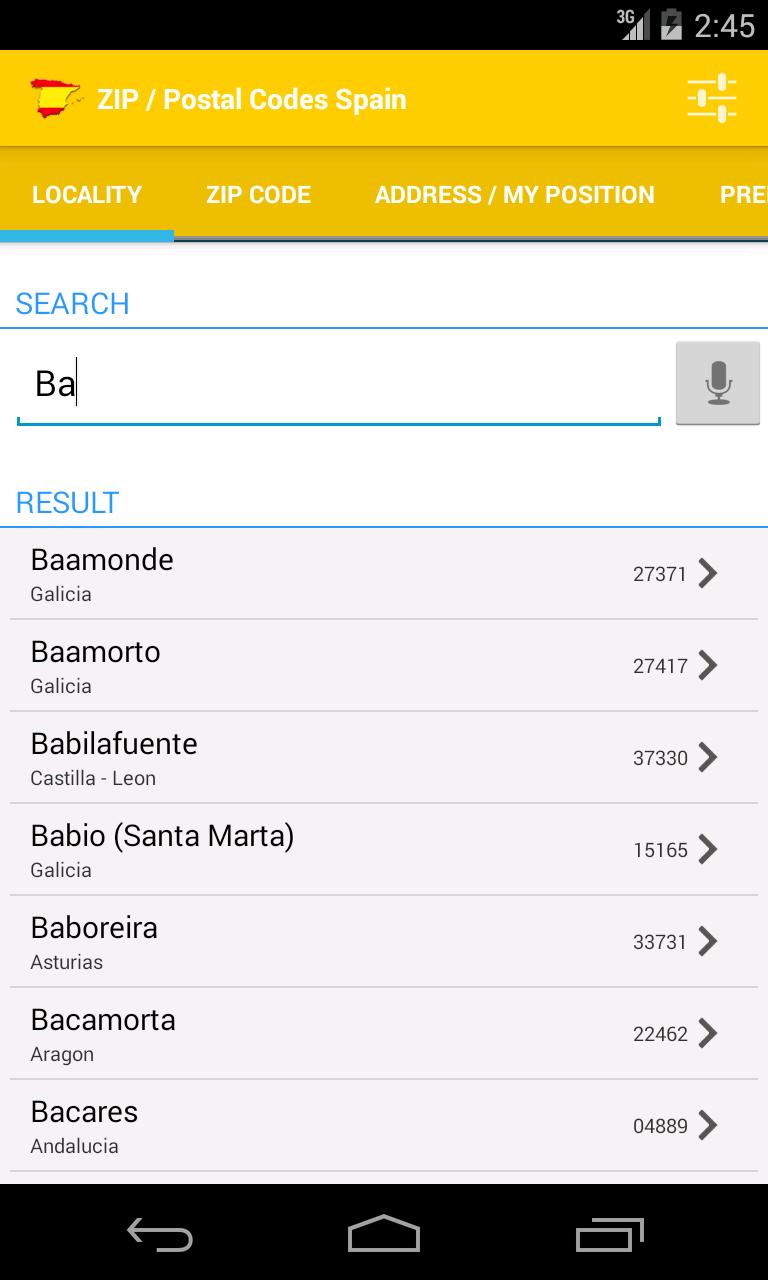Switch to the ZIP CODE tab
The width and height of the screenshot is (768, 1280).
258,194
